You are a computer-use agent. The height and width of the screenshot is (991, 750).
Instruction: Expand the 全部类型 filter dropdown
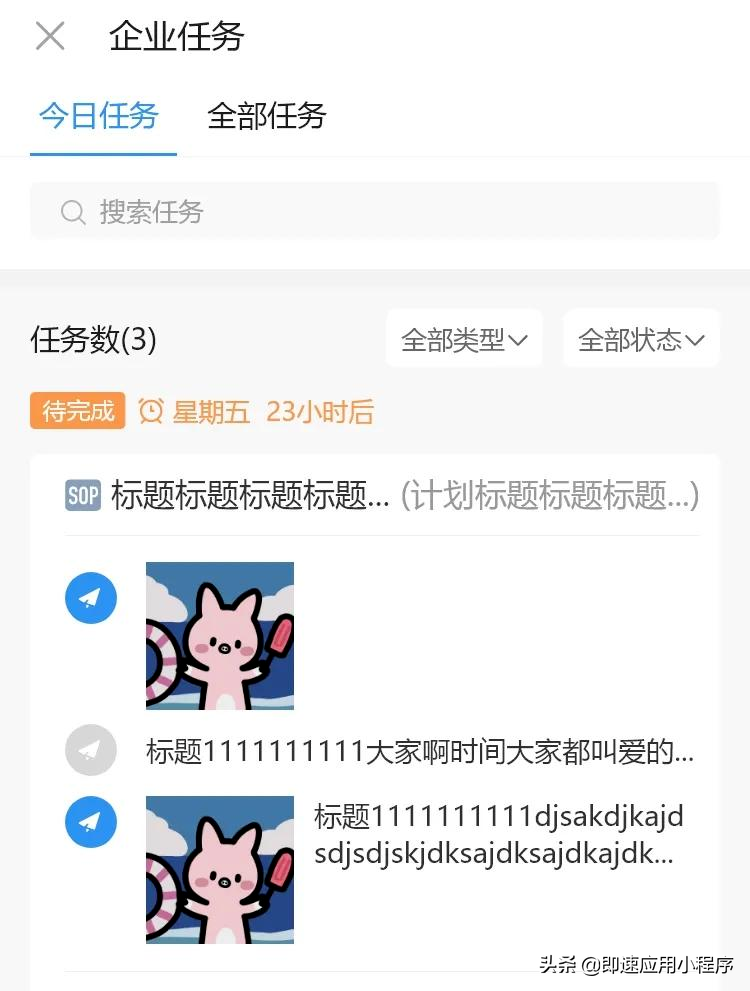464,340
